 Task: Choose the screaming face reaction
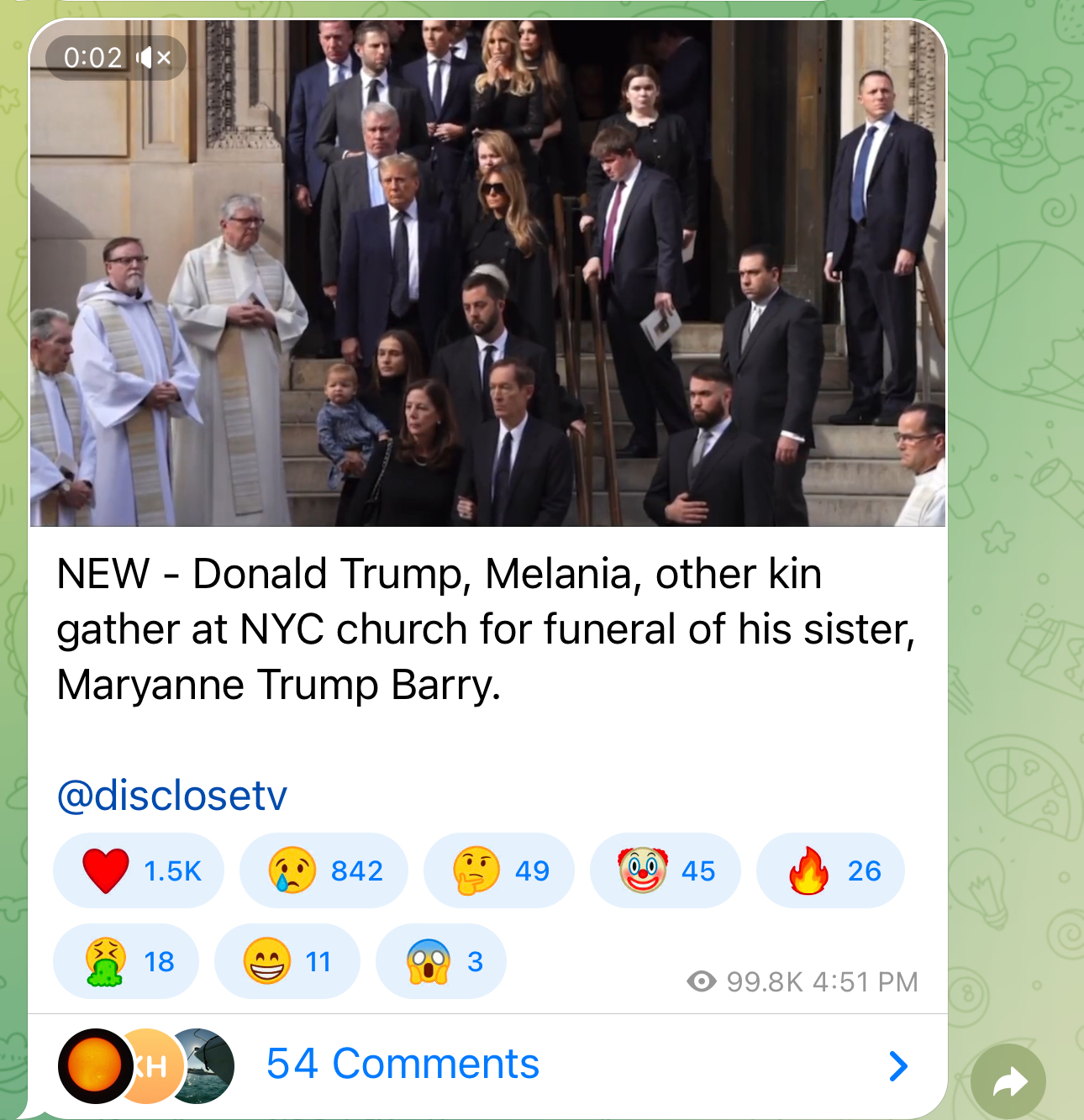[x=441, y=961]
